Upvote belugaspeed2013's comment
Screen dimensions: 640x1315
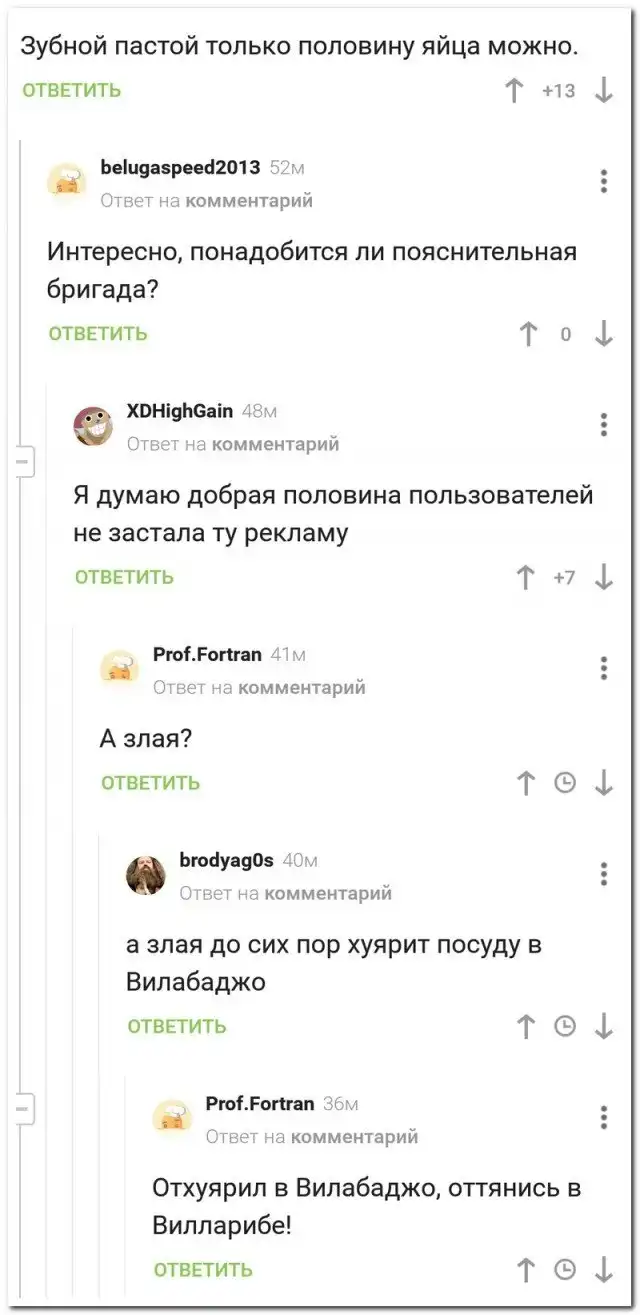point(527,334)
